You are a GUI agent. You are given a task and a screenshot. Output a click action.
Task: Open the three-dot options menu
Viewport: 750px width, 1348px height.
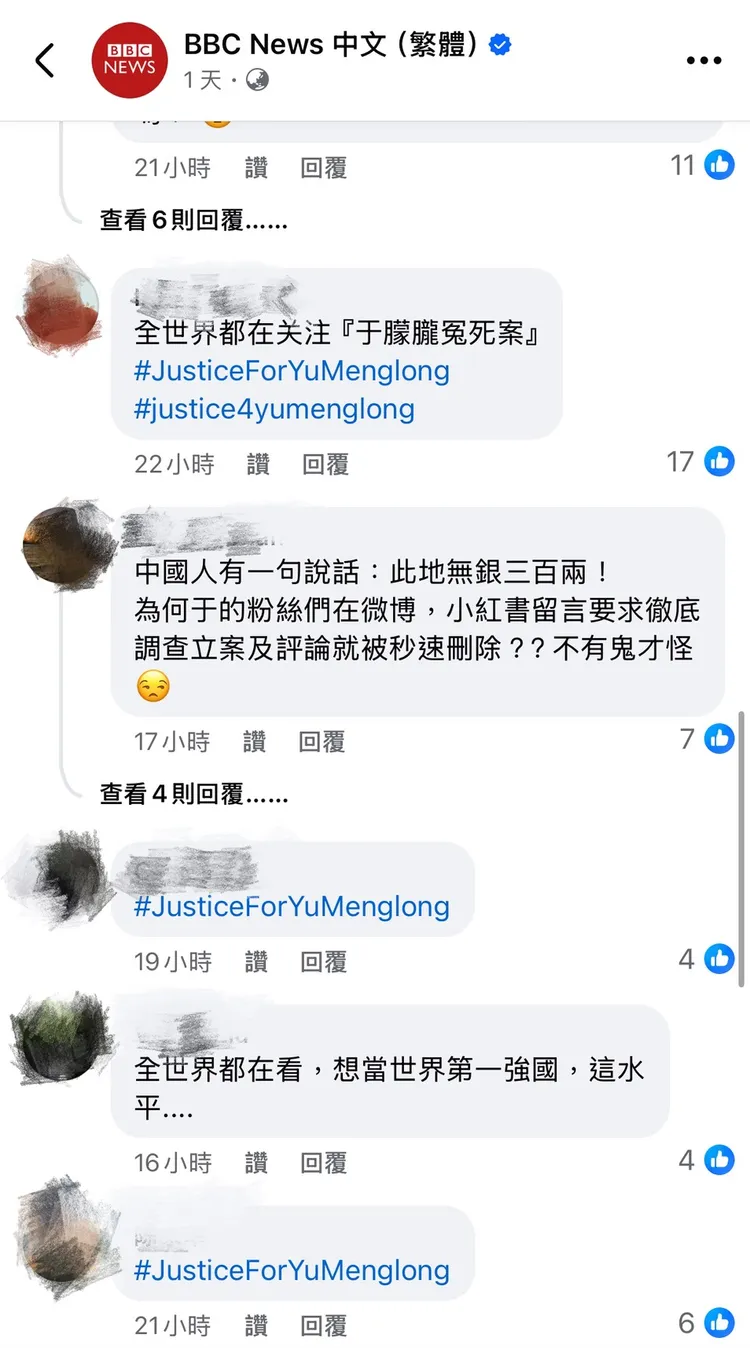[x=704, y=60]
